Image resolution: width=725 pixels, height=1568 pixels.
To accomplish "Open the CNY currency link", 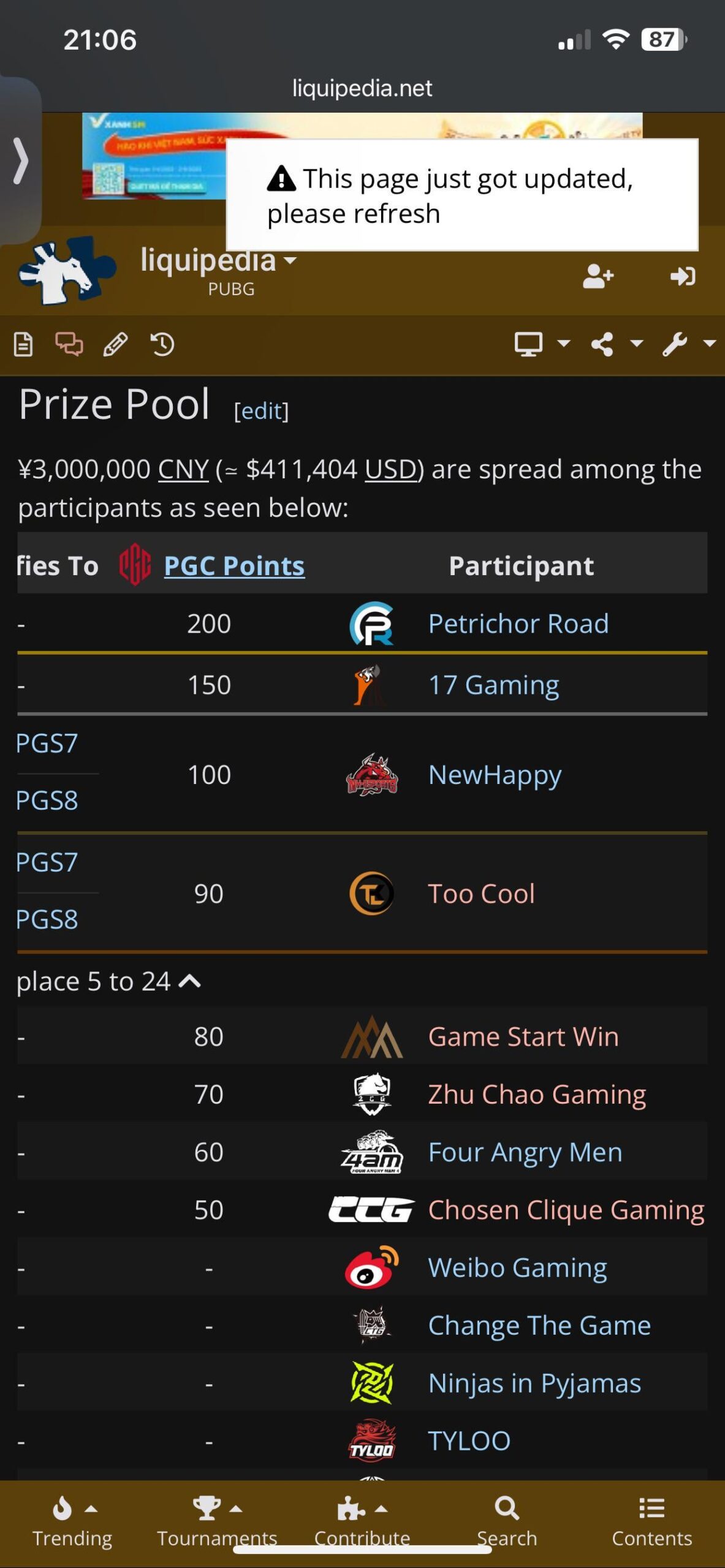I will tap(183, 469).
